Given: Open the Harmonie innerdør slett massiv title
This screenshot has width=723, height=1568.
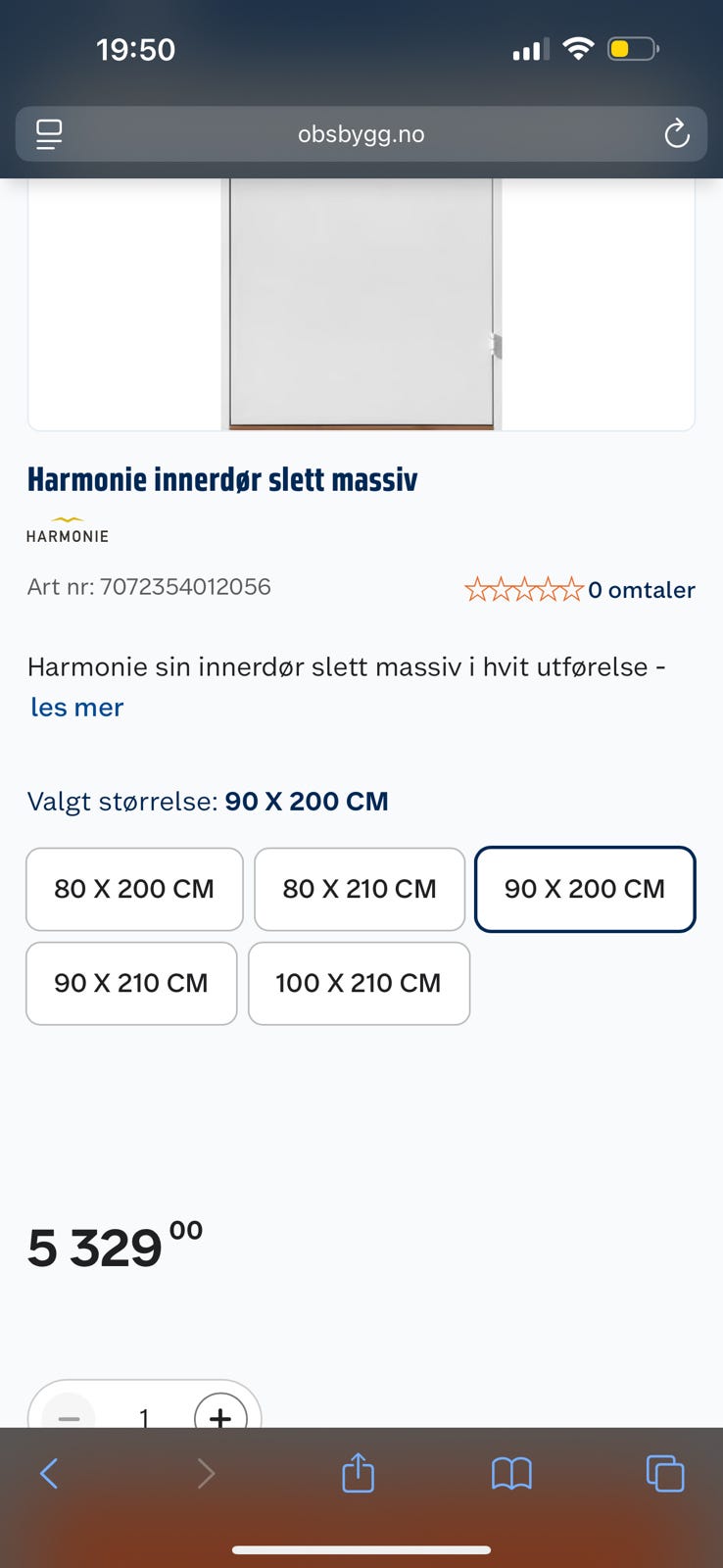Looking at the screenshot, I should point(221,479).
